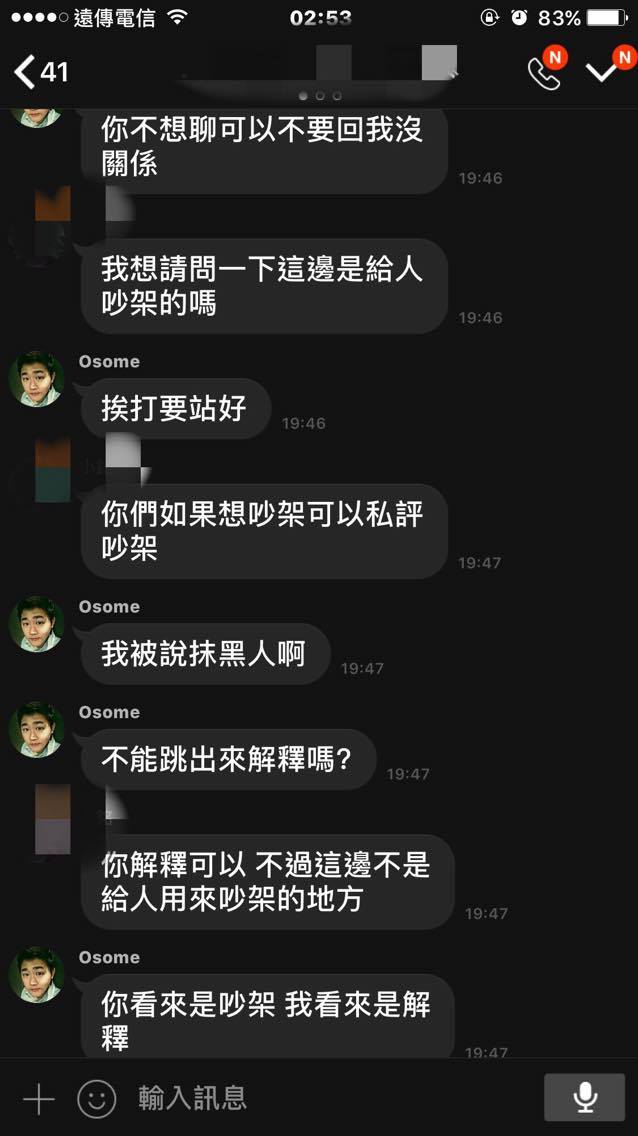Open Osome's avatar beside 挨打要站好
Image resolution: width=638 pixels, height=1136 pixels.
(x=36, y=379)
